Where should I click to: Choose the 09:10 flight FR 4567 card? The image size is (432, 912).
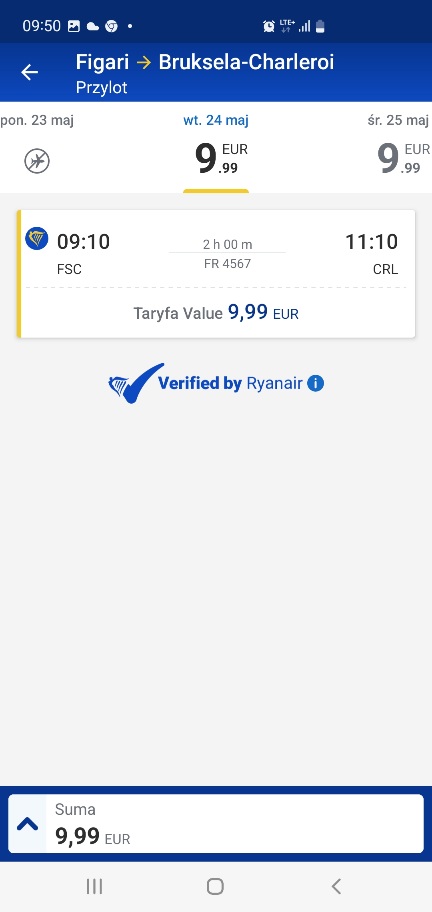216,274
